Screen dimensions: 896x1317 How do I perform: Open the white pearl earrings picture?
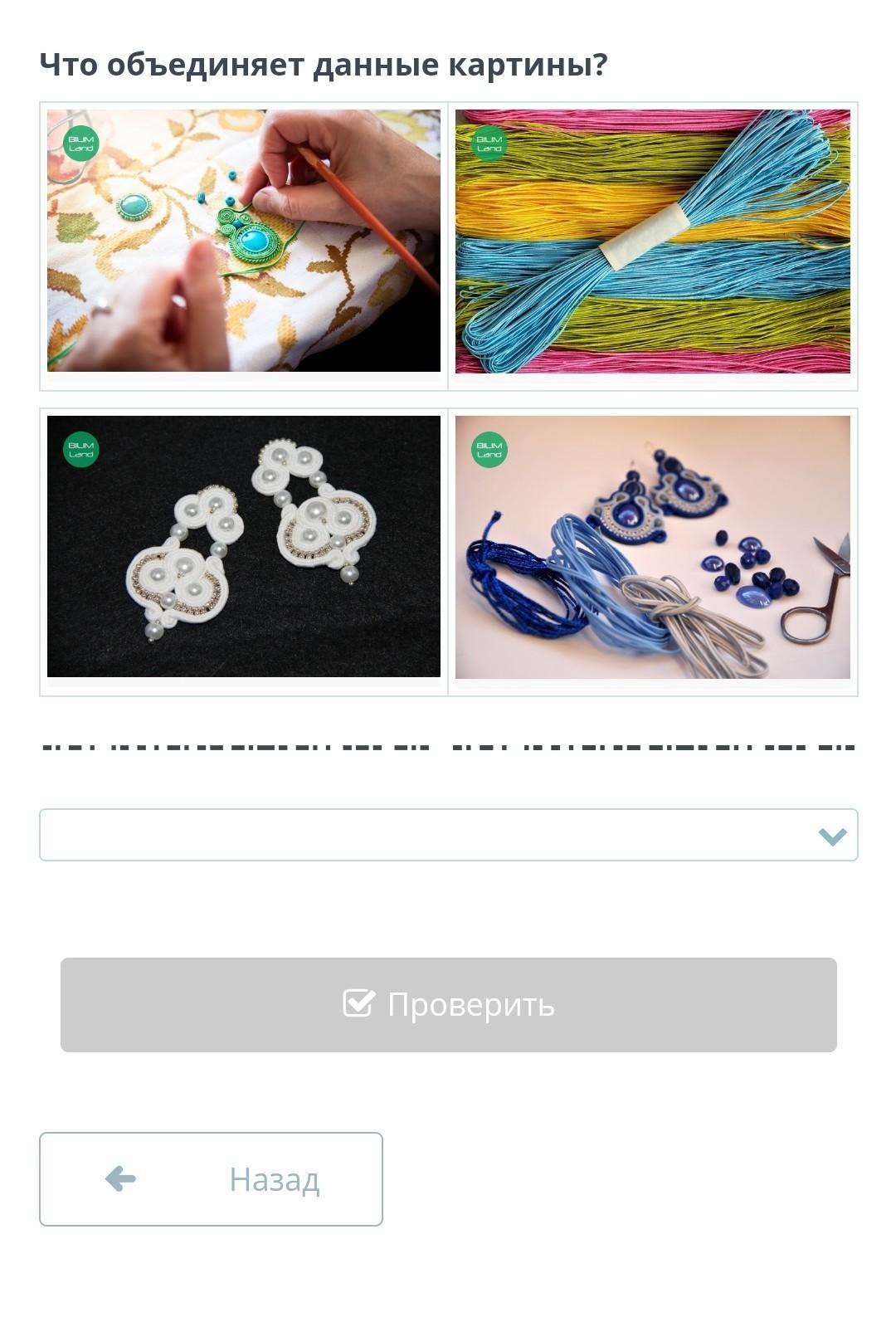(x=243, y=547)
